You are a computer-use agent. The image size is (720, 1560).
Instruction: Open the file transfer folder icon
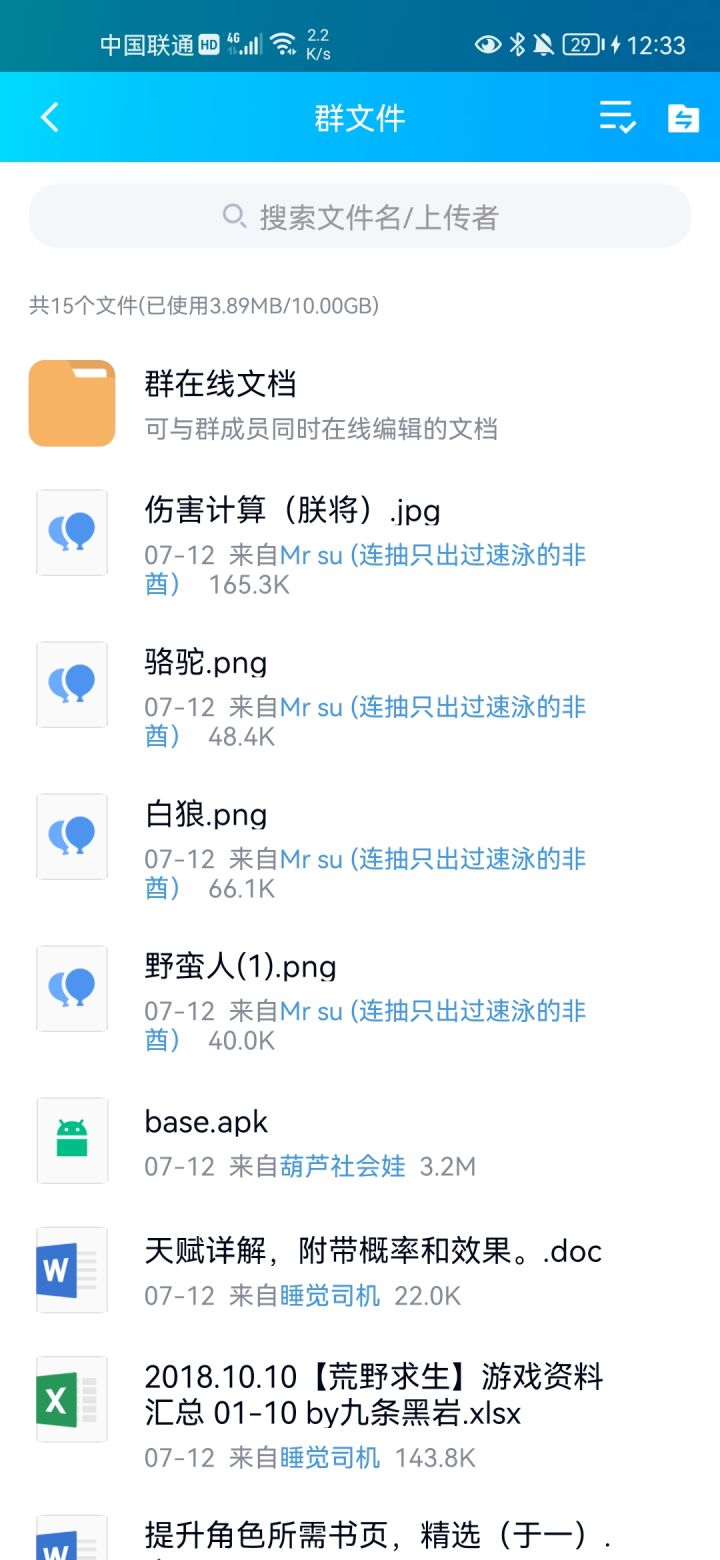click(x=683, y=118)
